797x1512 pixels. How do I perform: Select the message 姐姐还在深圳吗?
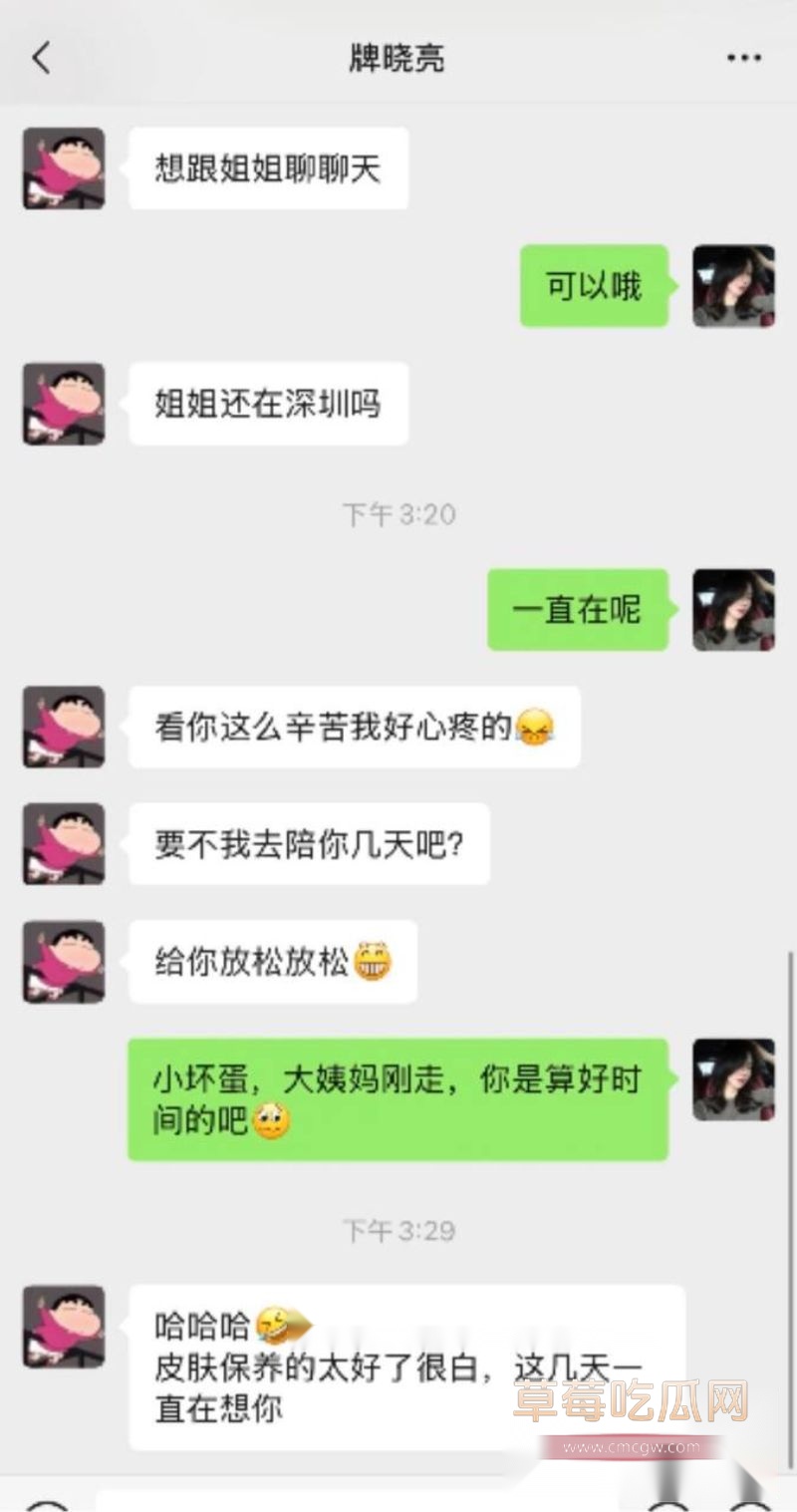coord(267,404)
